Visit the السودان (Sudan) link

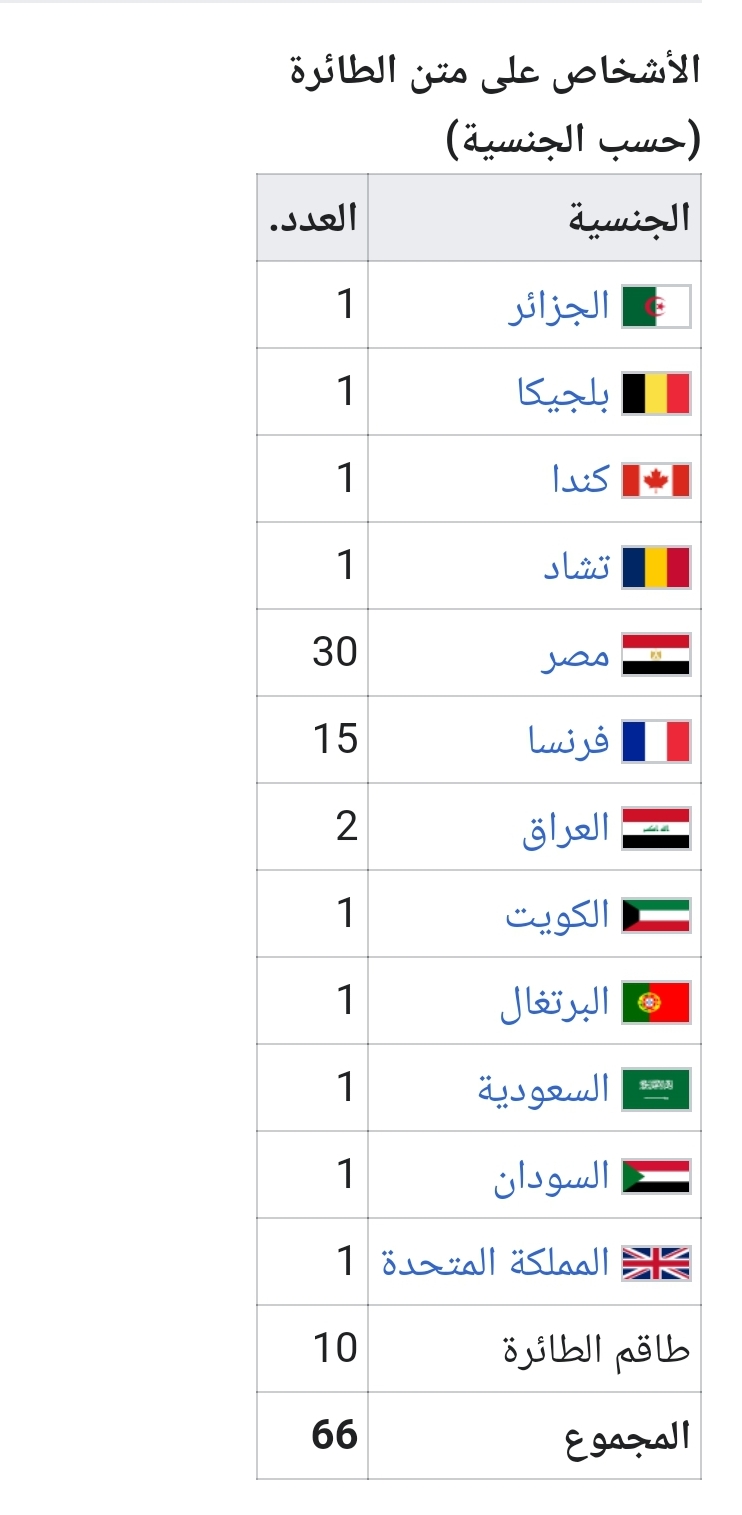click(551, 1176)
